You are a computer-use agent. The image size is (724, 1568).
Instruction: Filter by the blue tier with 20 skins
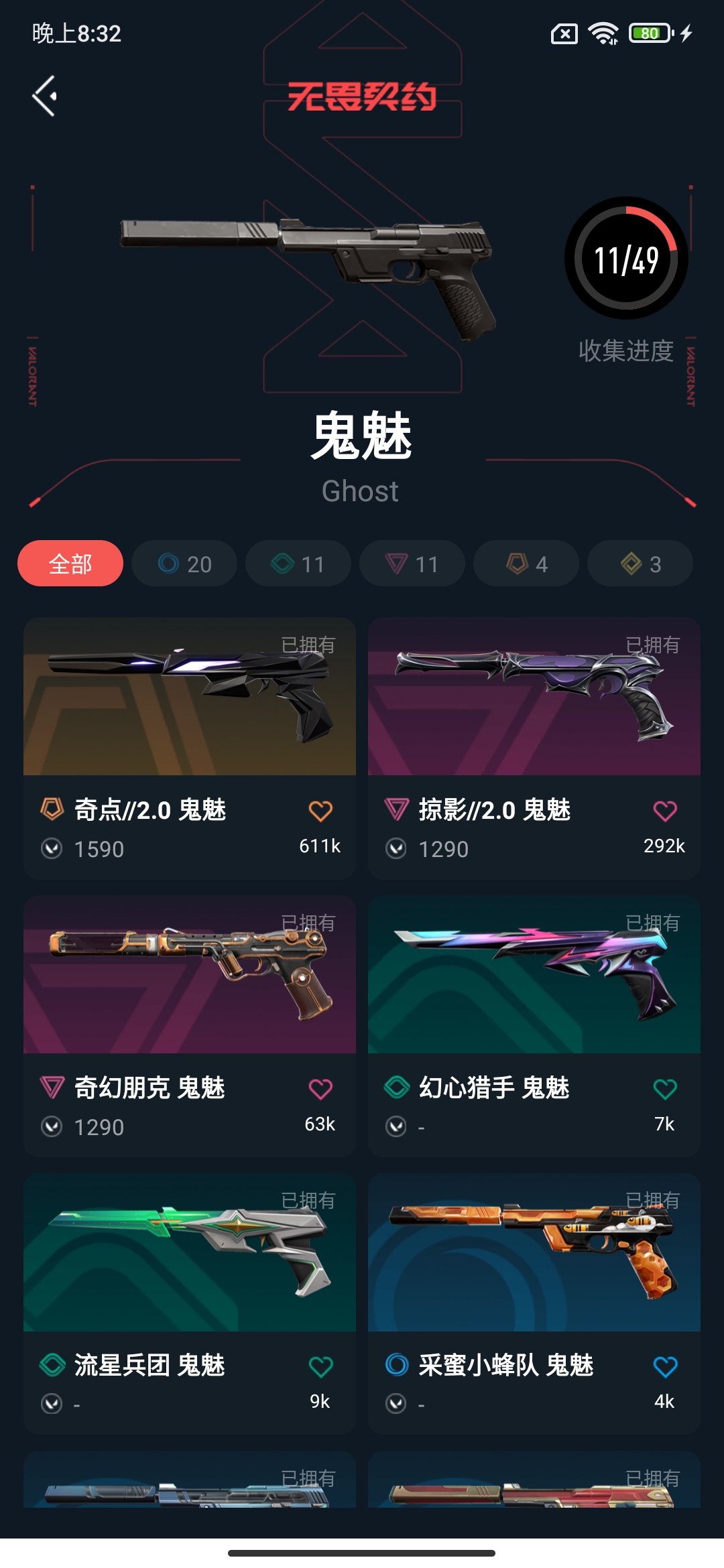click(x=184, y=564)
